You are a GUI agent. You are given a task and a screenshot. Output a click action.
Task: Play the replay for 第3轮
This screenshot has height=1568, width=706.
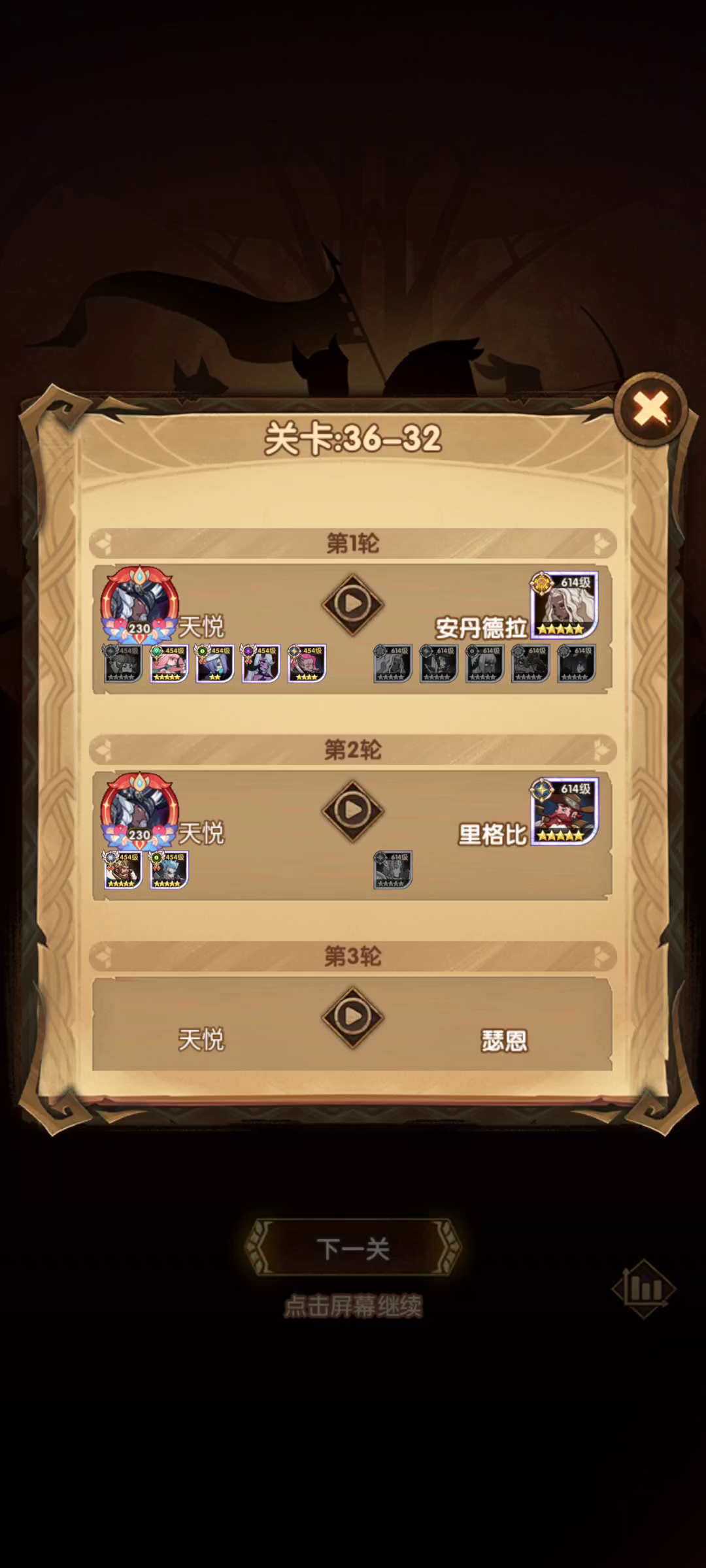tap(352, 1017)
